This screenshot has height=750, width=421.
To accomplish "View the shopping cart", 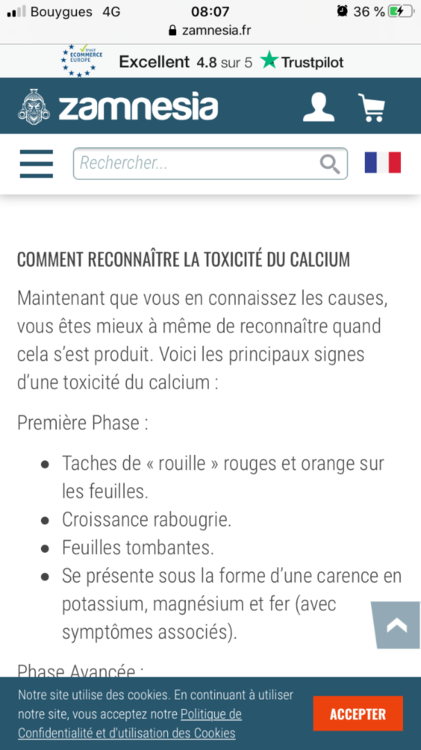I will click(372, 107).
